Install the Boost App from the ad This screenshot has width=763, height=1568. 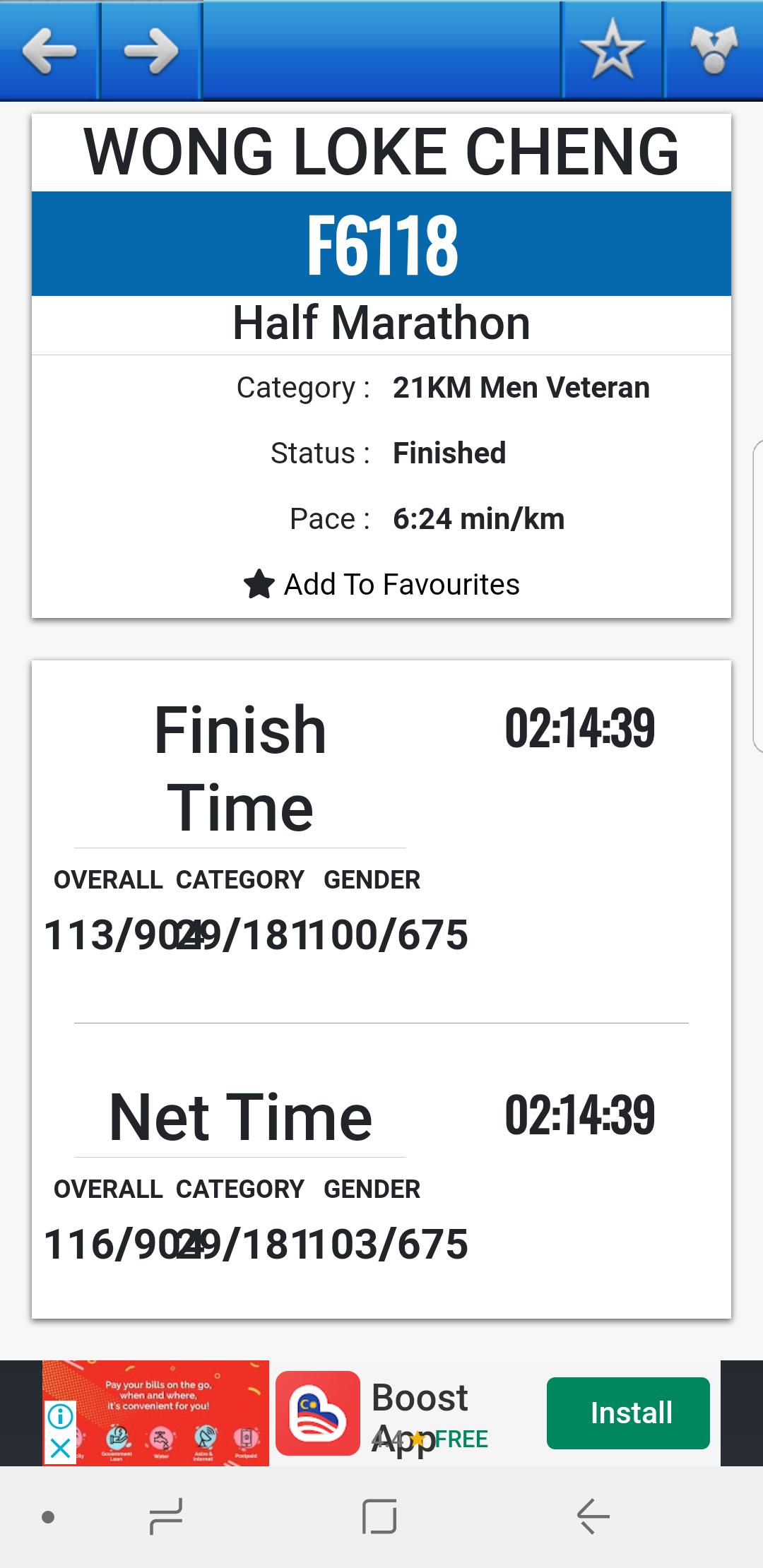tap(628, 1413)
